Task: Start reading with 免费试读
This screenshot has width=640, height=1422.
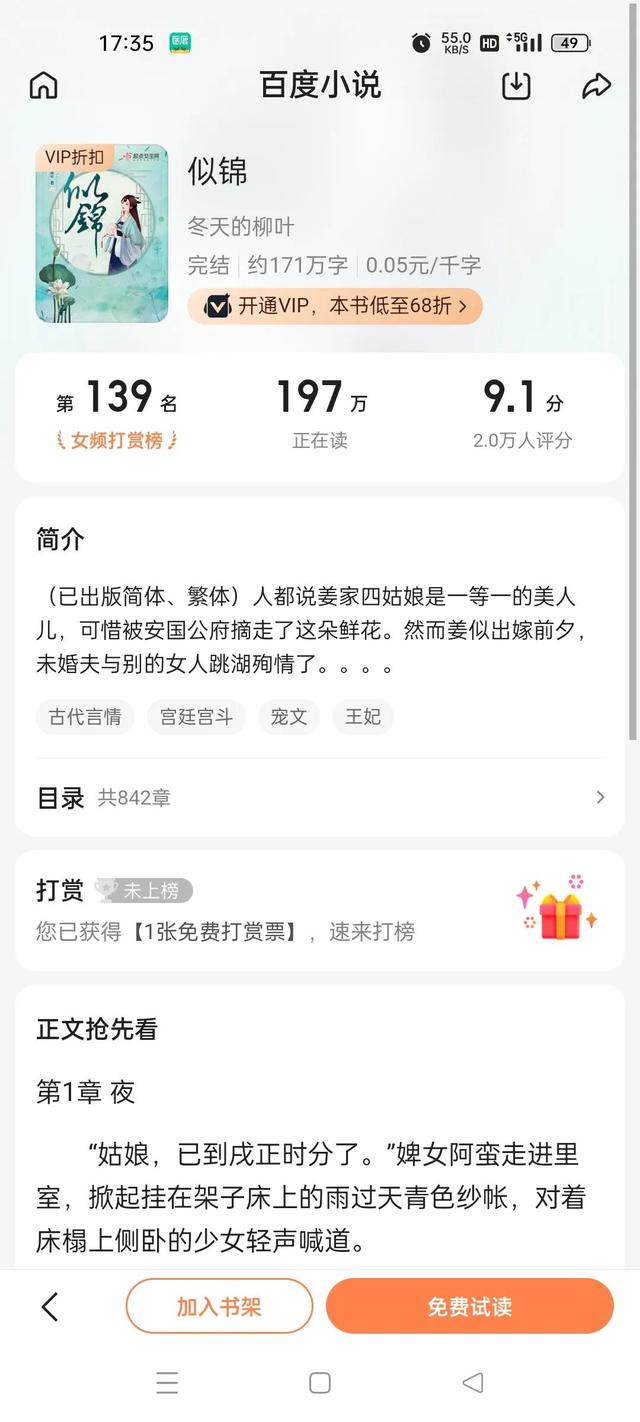Action: tap(469, 1306)
